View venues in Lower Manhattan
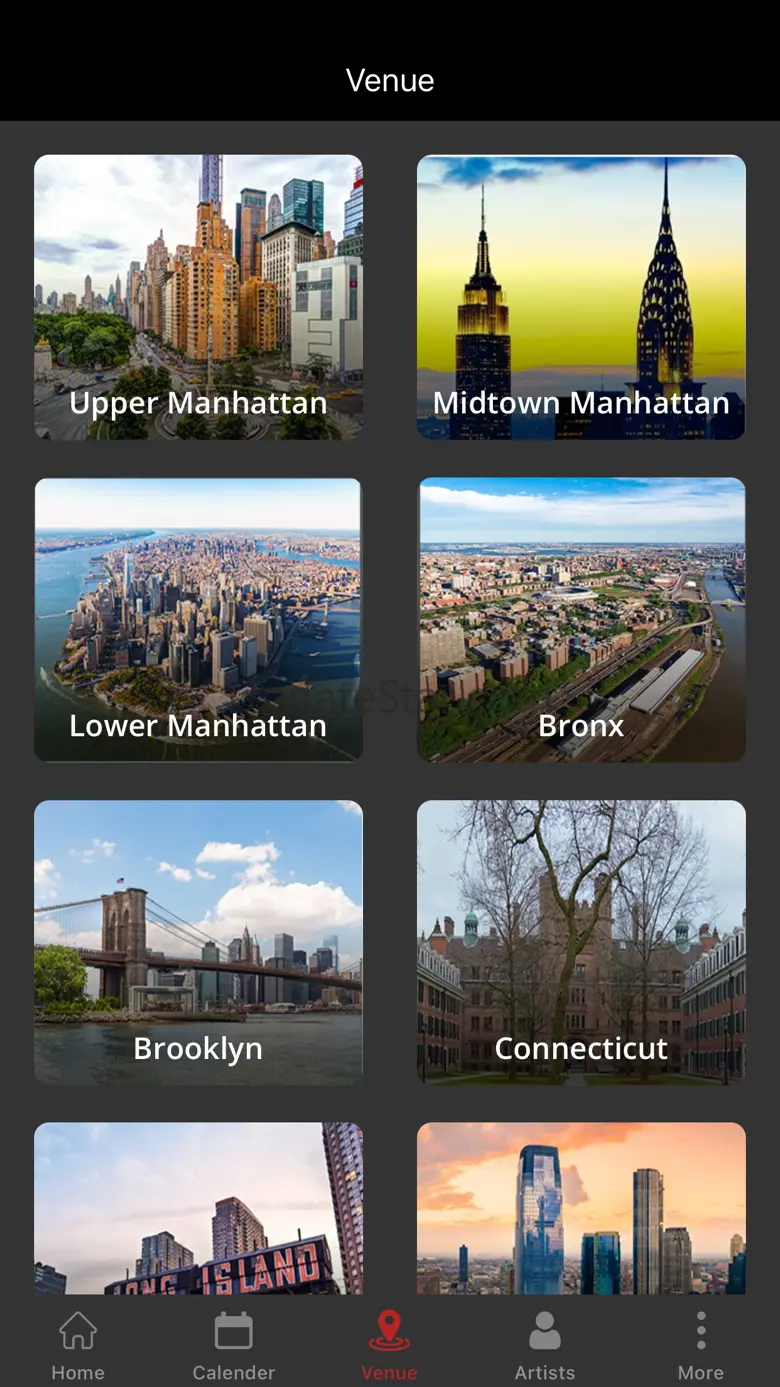Image resolution: width=780 pixels, height=1387 pixels. click(x=198, y=620)
